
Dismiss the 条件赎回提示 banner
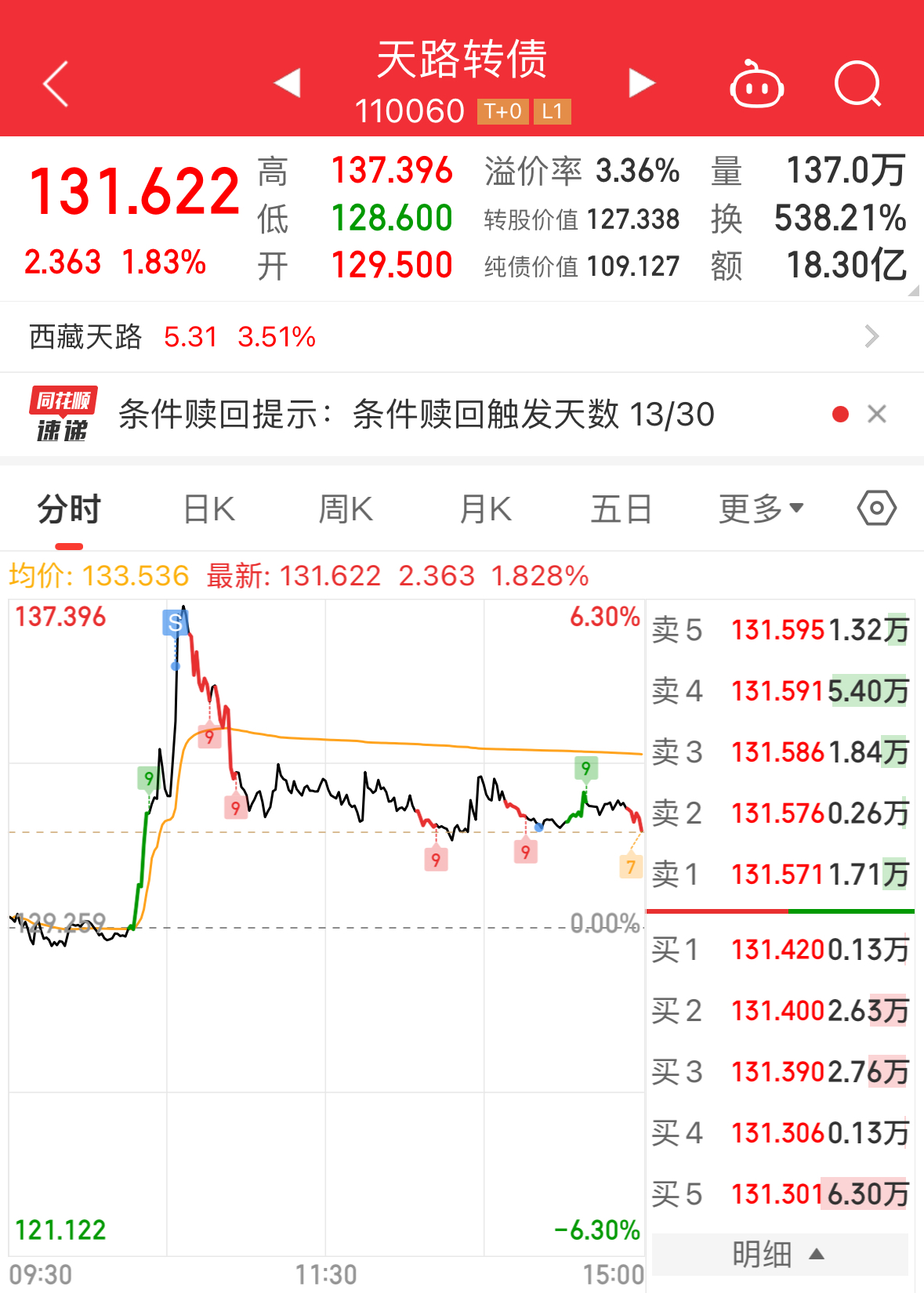[877, 414]
